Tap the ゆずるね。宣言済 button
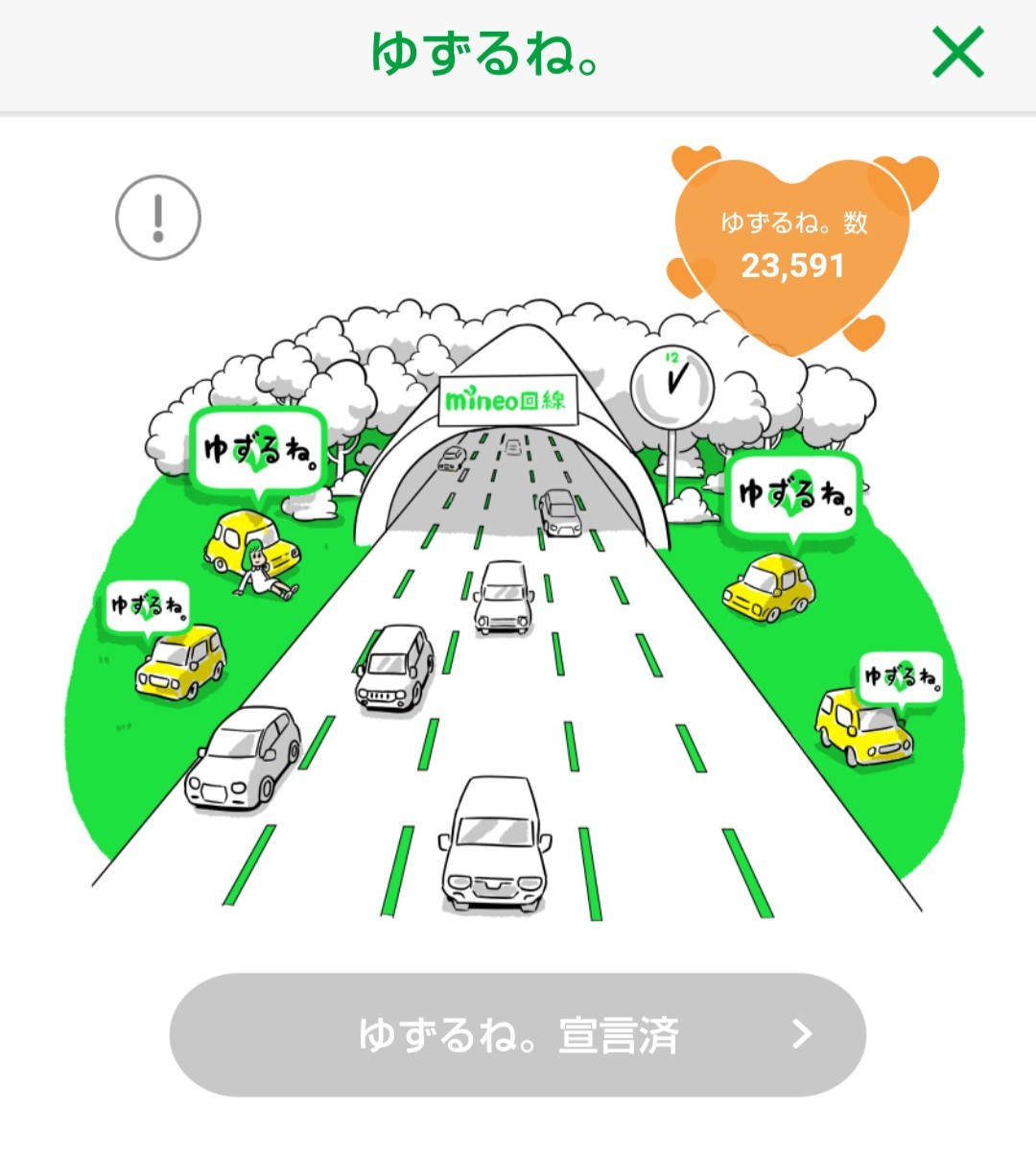This screenshot has width=1036, height=1158. (x=518, y=1035)
